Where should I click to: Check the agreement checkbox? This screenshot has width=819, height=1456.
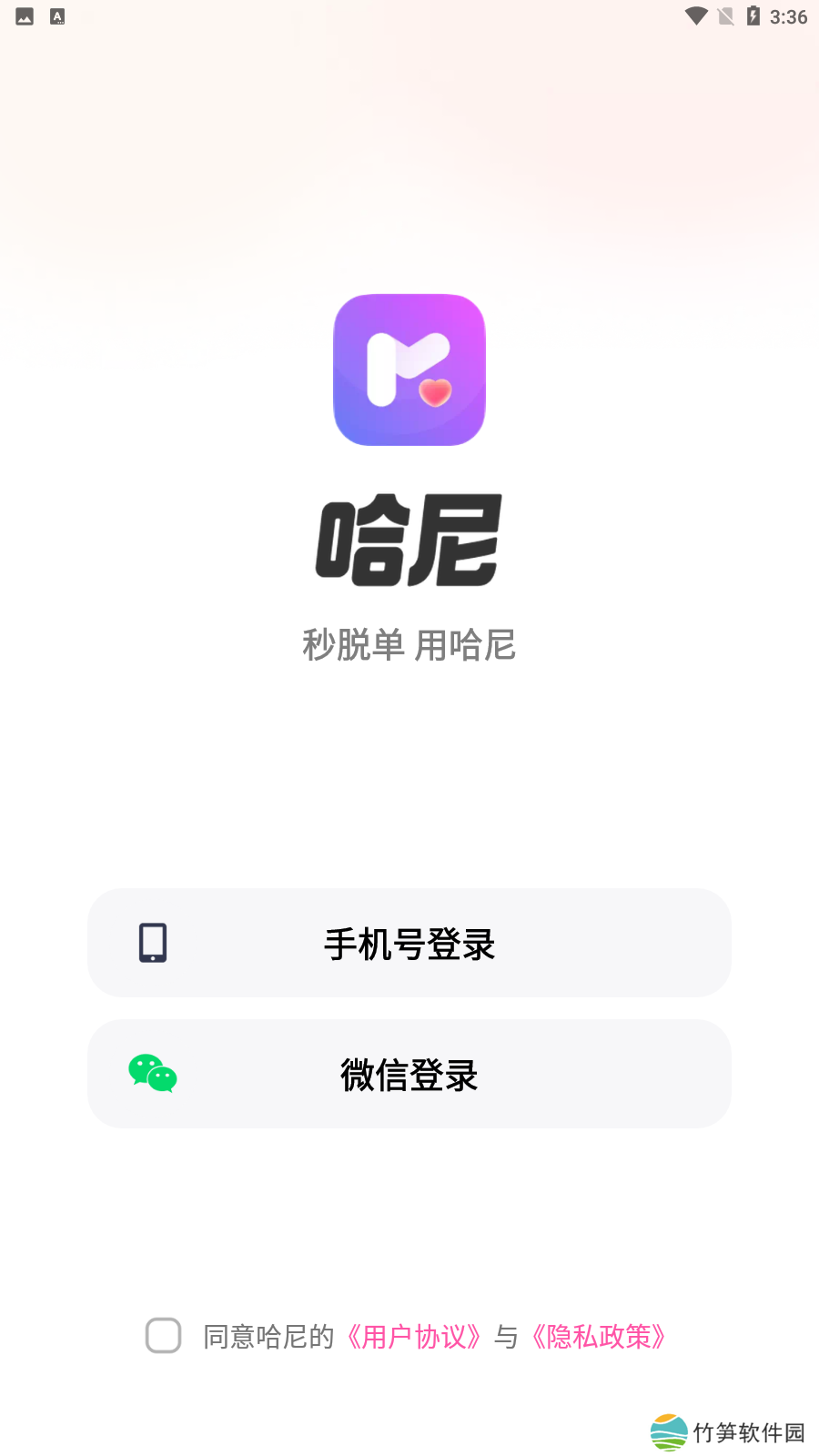click(x=164, y=1335)
